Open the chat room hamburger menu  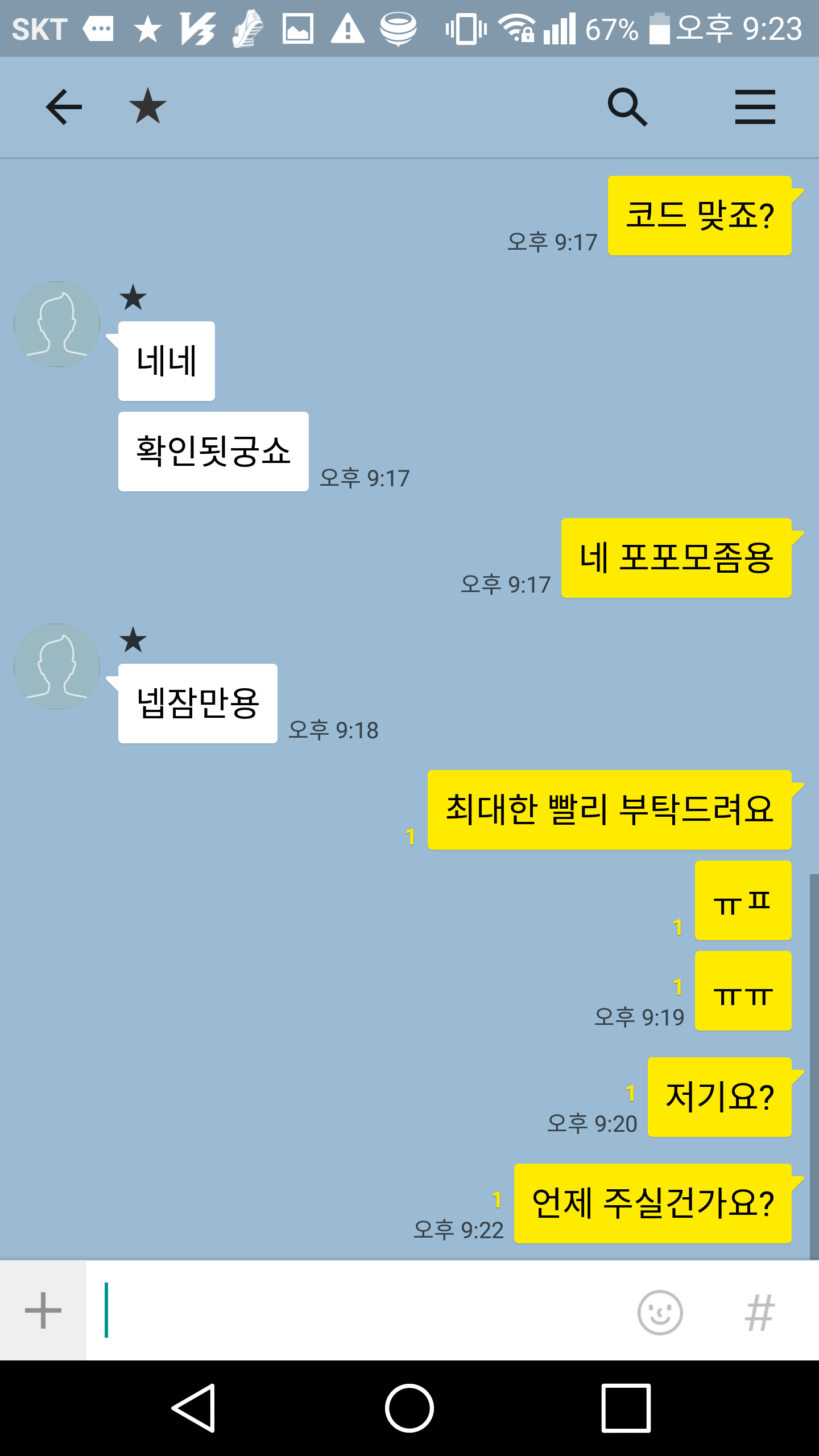point(755,107)
